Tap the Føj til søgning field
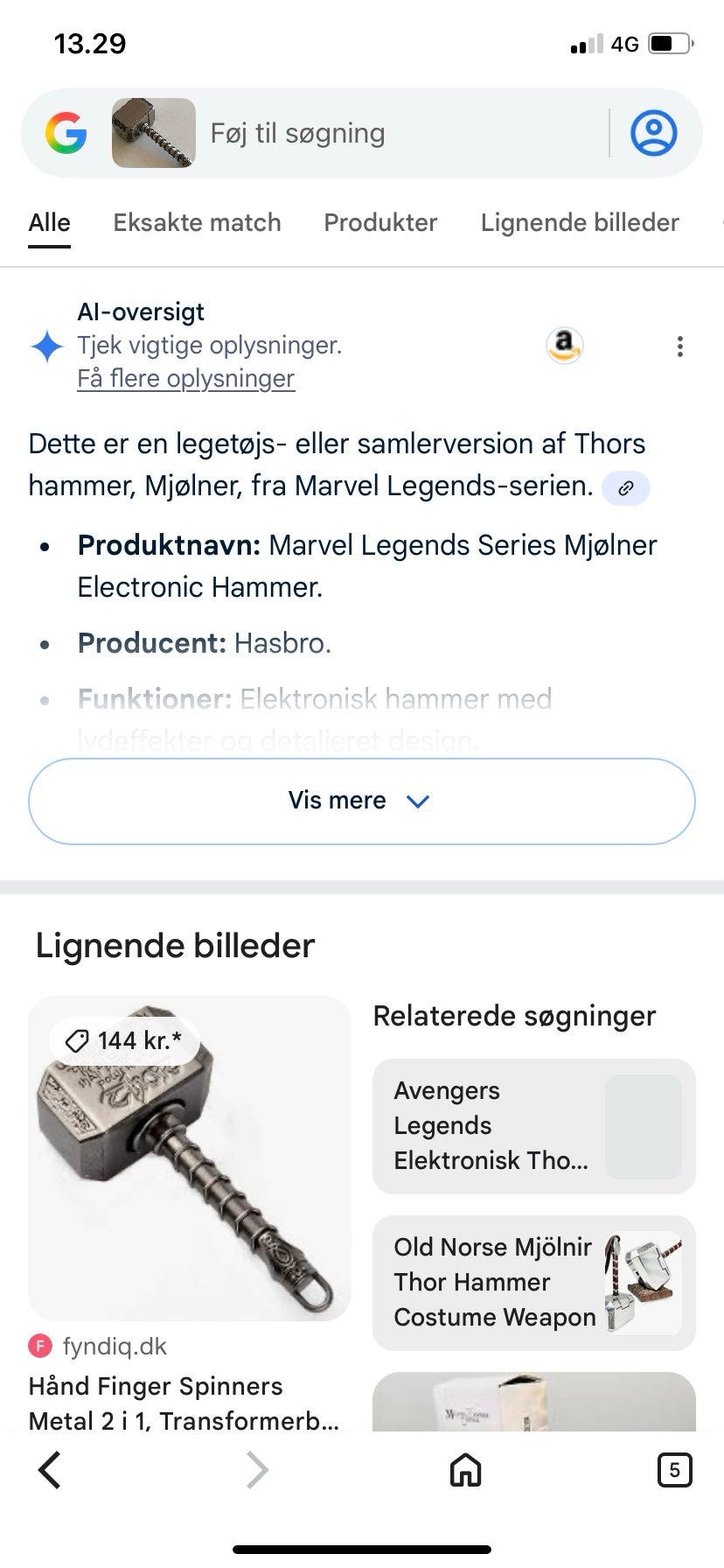The width and height of the screenshot is (724, 1568). click(385, 133)
